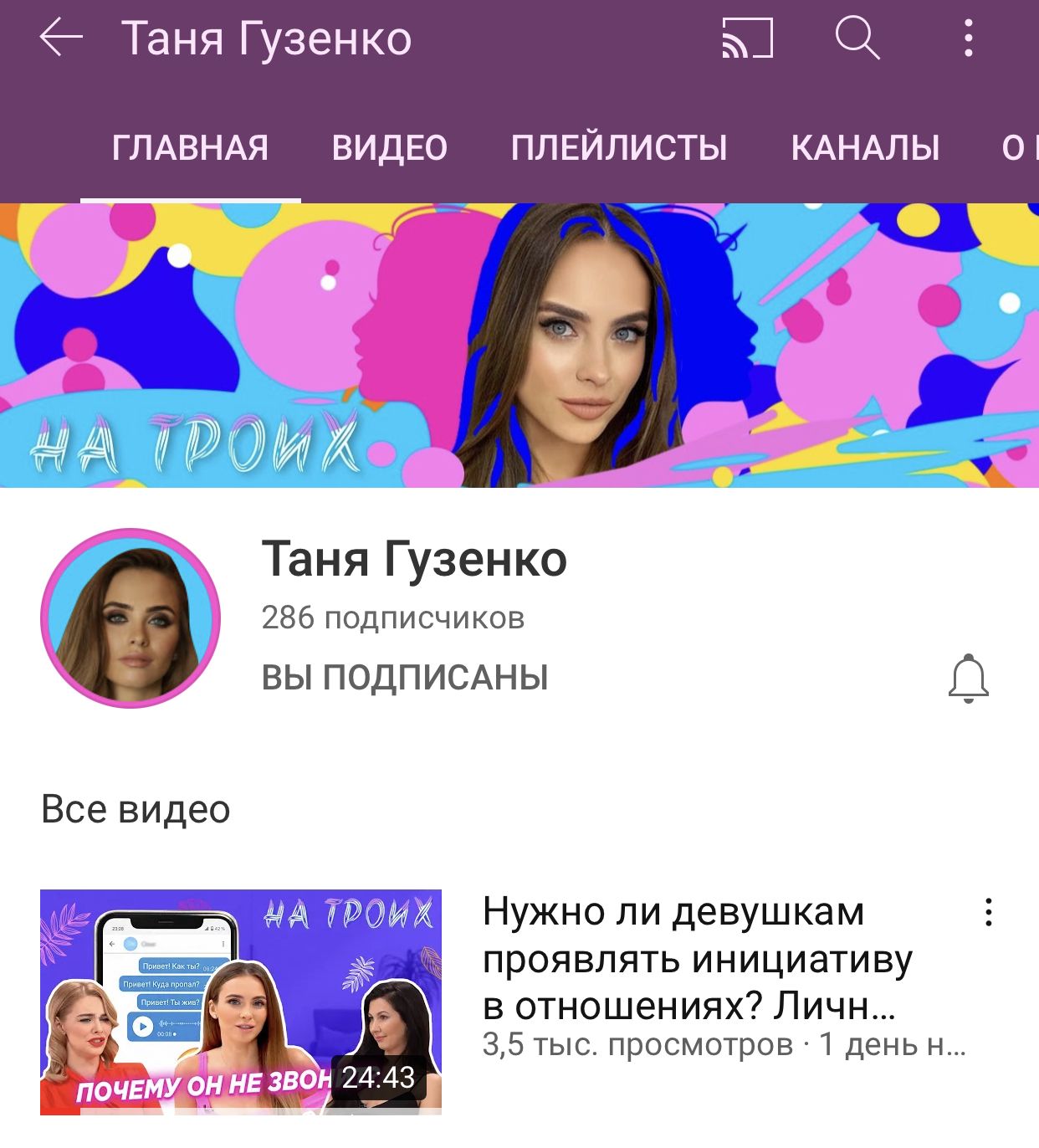Open the channel notification bell settings
Screen dimensions: 1039x1148
968,678
